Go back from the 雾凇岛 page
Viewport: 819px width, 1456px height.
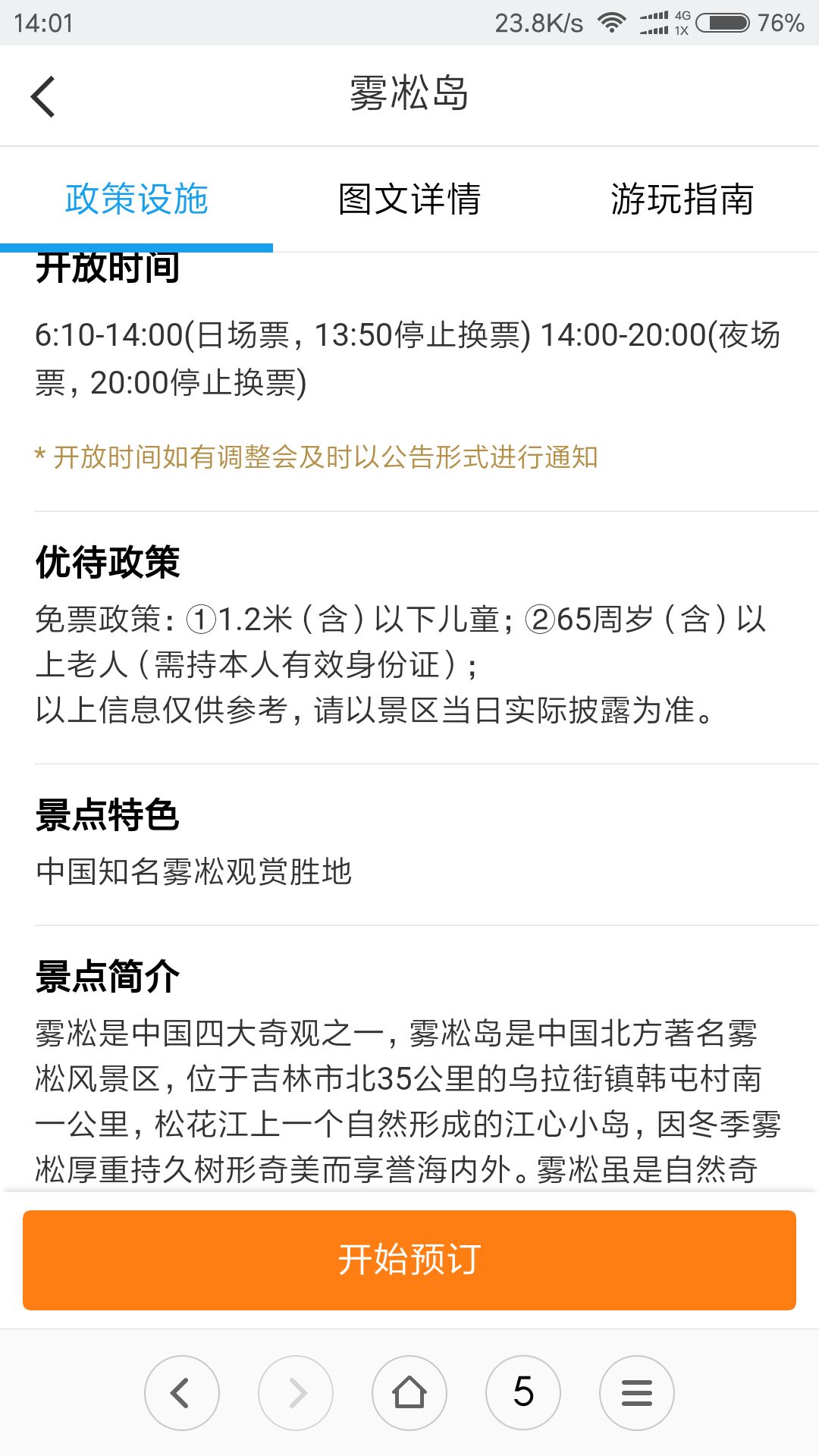[43, 96]
